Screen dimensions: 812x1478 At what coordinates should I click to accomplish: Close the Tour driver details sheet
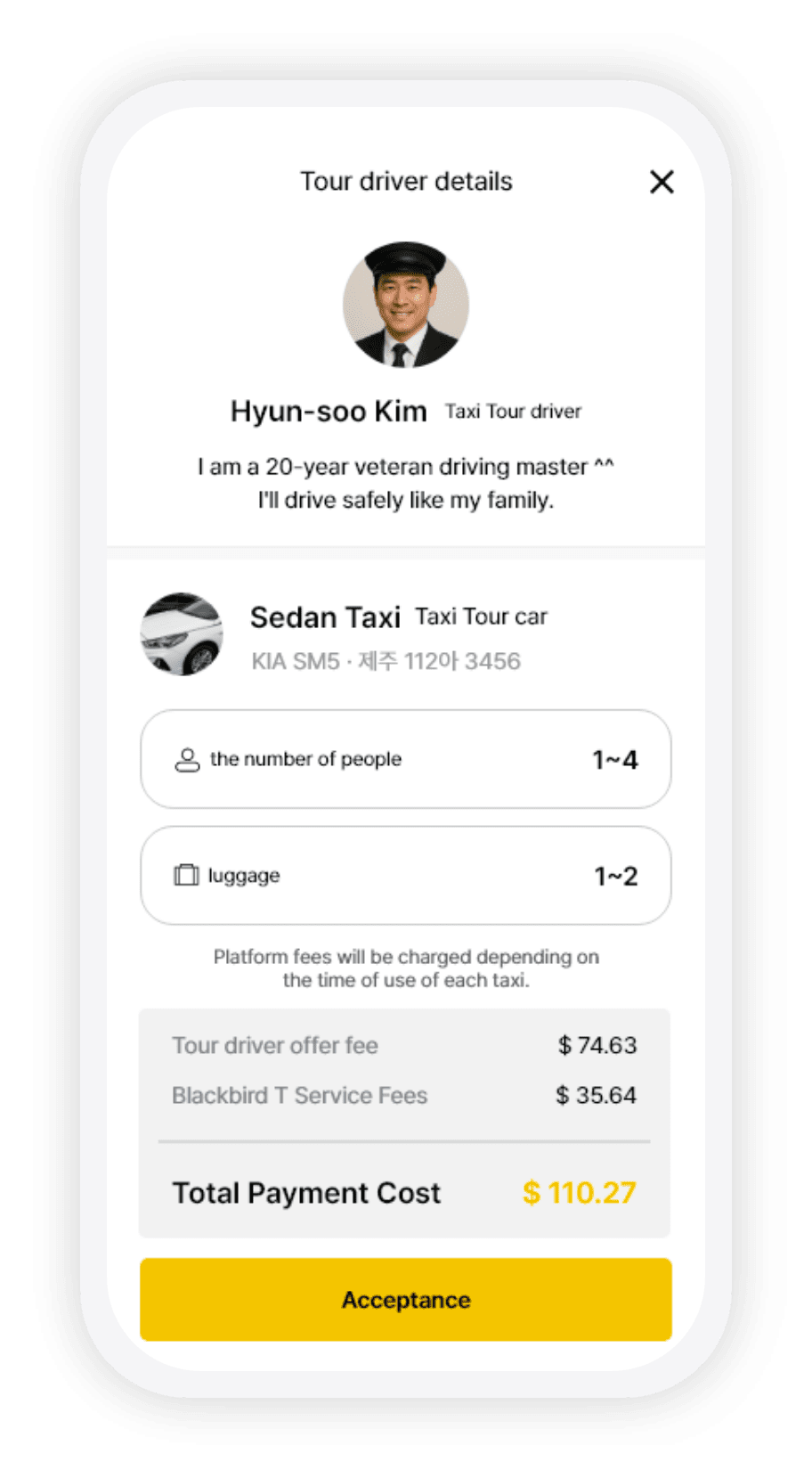tap(662, 182)
